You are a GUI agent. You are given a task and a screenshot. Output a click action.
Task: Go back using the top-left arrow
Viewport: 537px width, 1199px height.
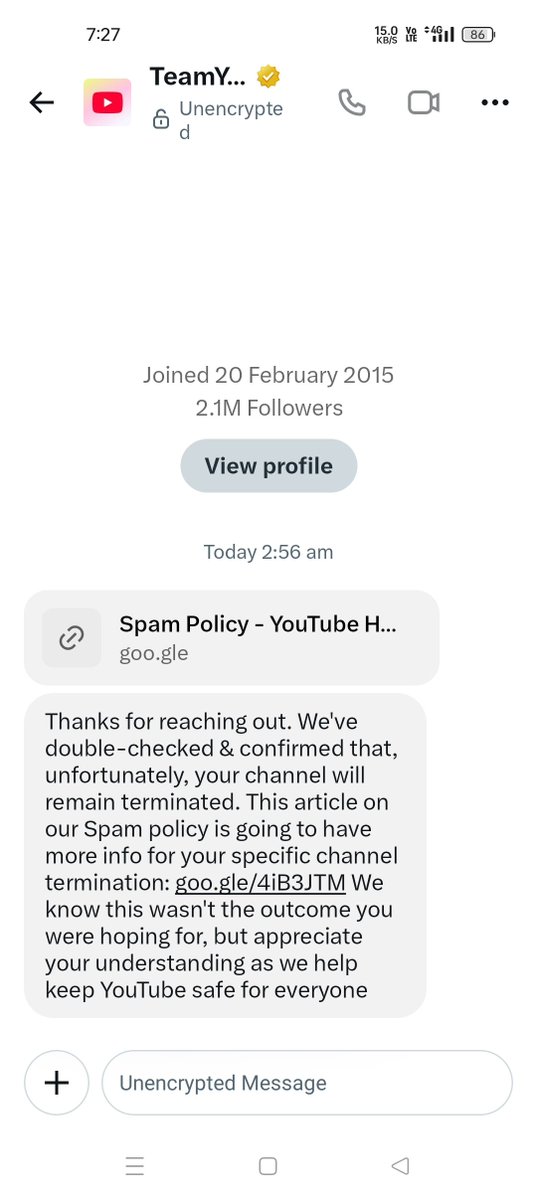pyautogui.click(x=41, y=102)
